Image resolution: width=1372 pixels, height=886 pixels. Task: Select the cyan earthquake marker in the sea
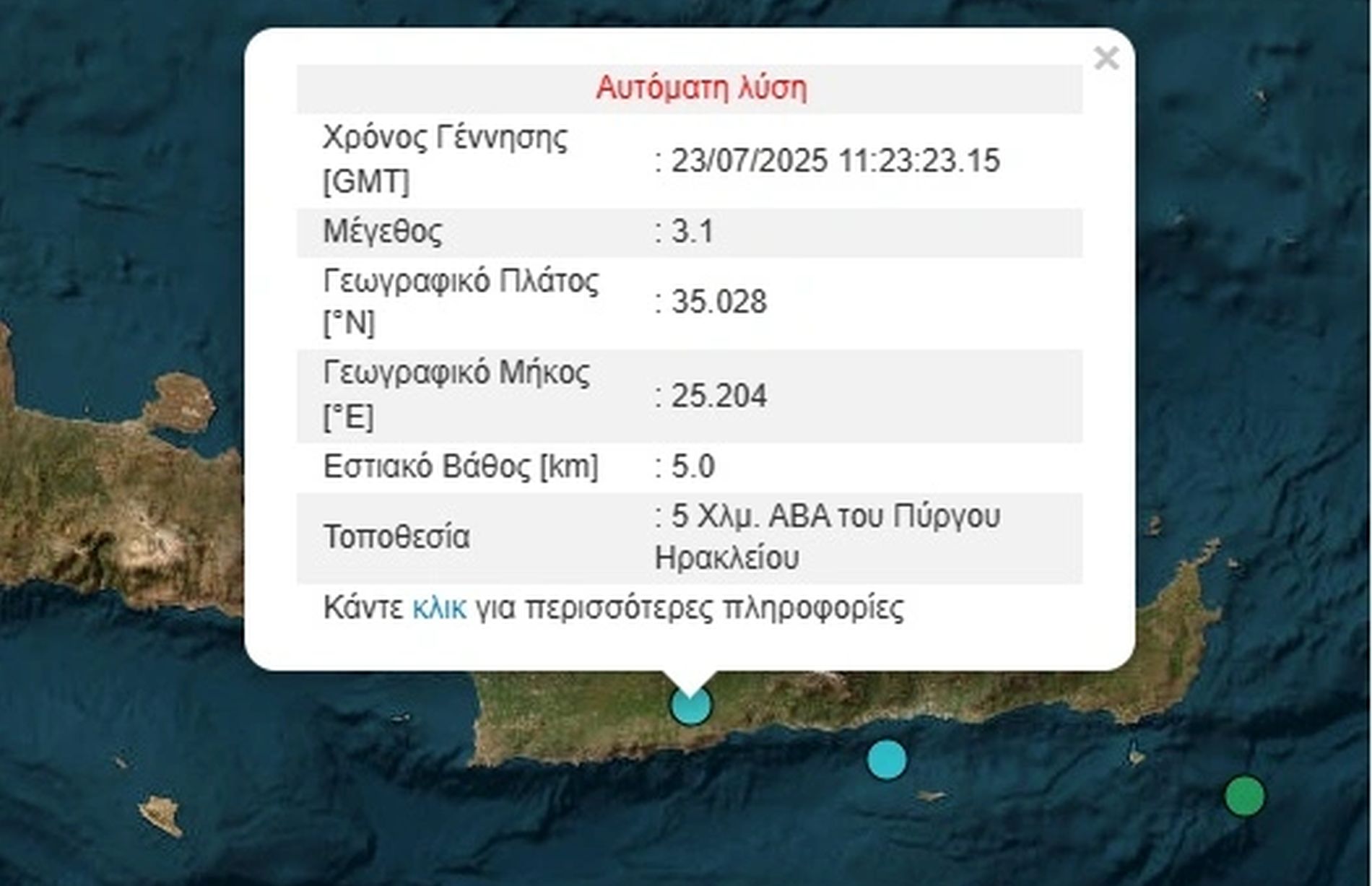pyautogui.click(x=887, y=760)
